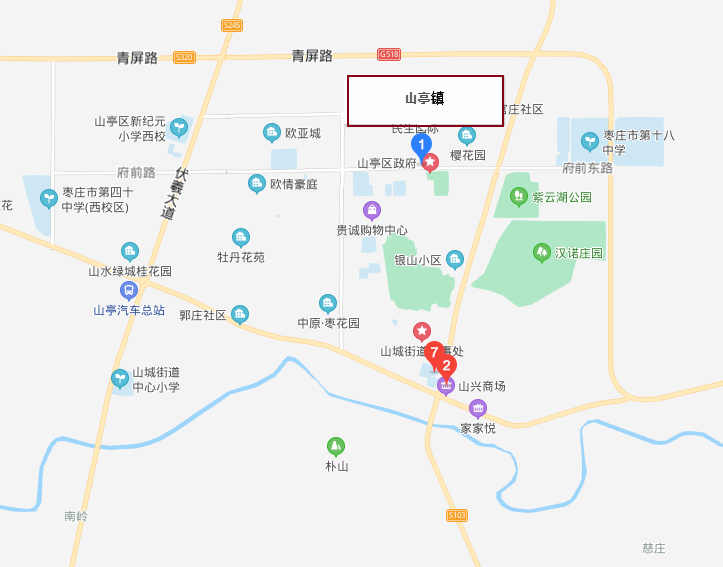Open the 山兴商场 mall icon

click(446, 385)
